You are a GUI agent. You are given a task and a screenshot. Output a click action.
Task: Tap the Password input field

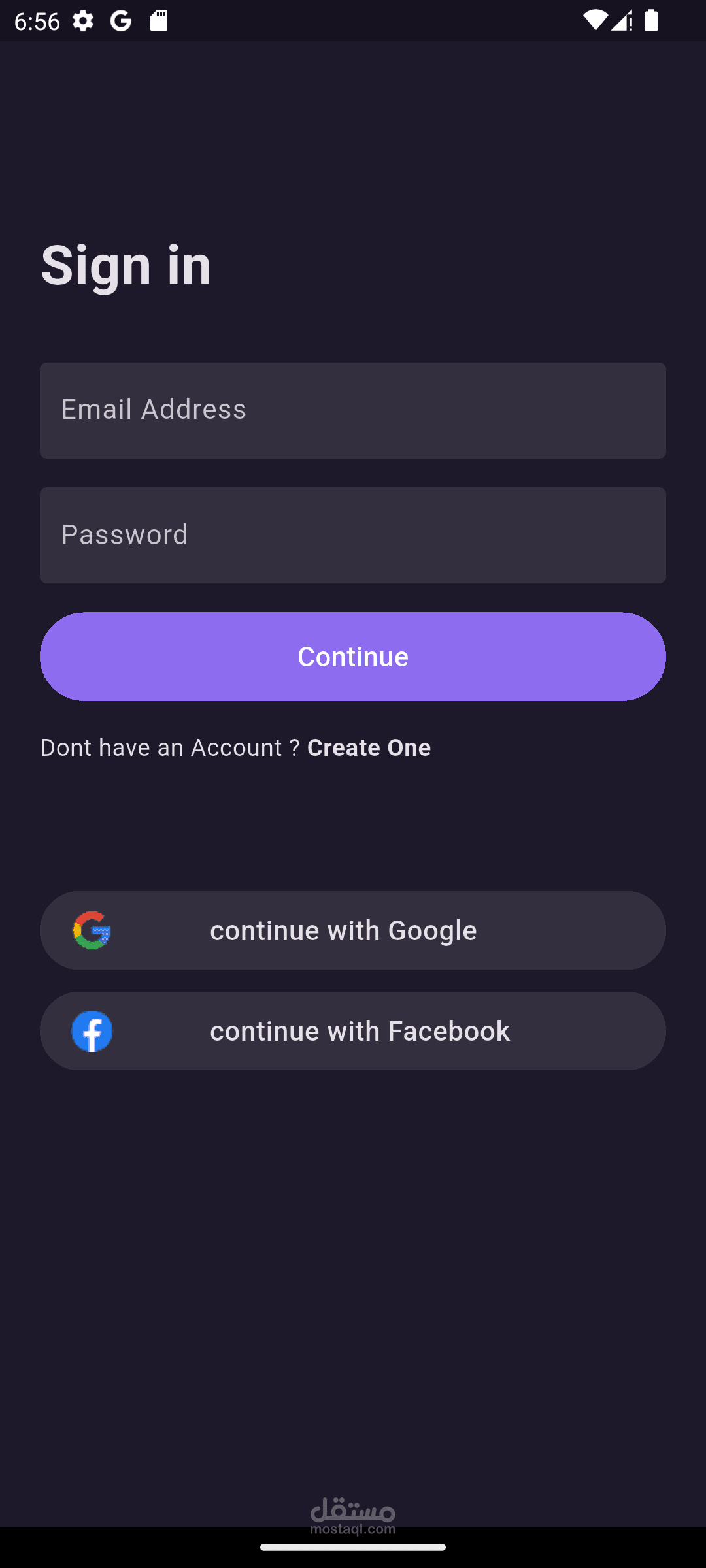coord(353,535)
